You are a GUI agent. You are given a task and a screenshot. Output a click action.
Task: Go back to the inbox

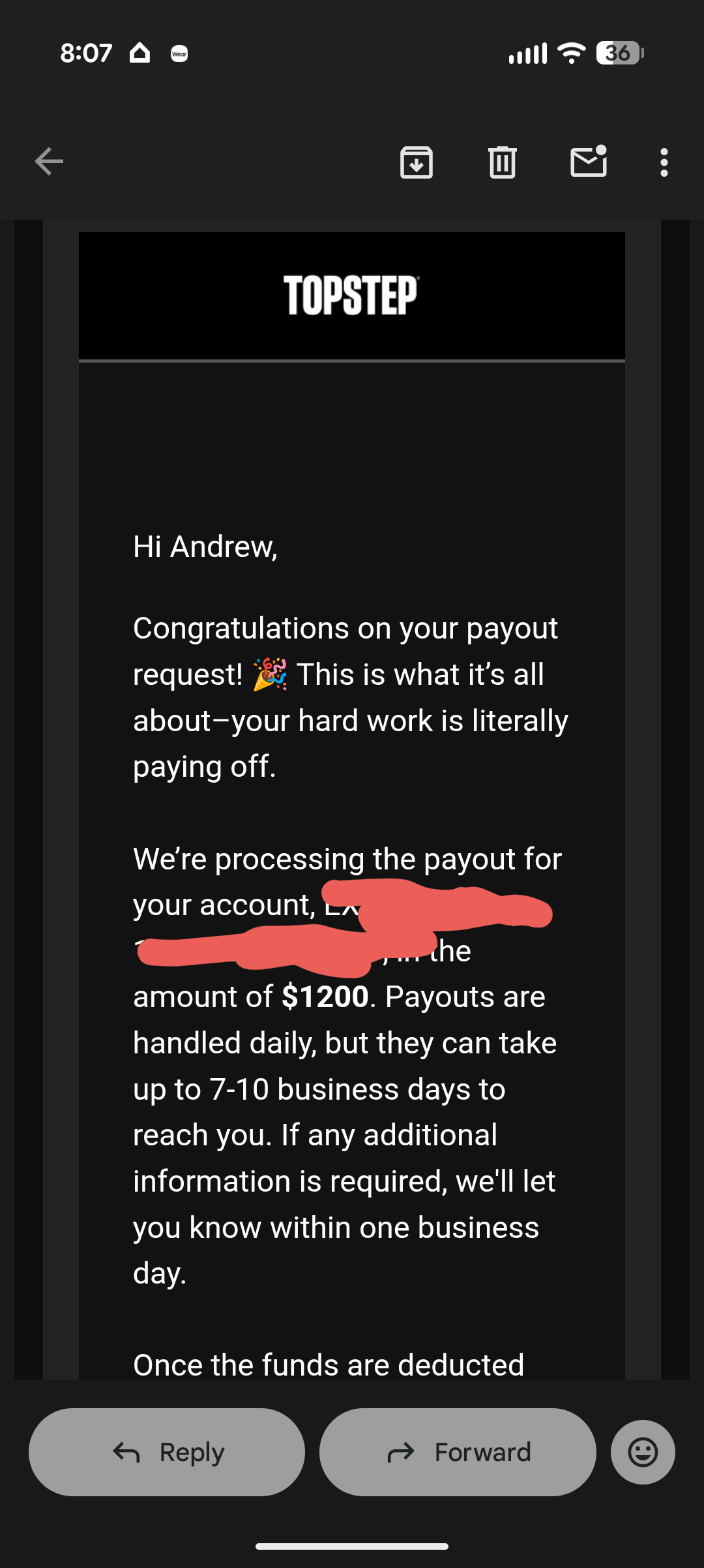click(49, 162)
